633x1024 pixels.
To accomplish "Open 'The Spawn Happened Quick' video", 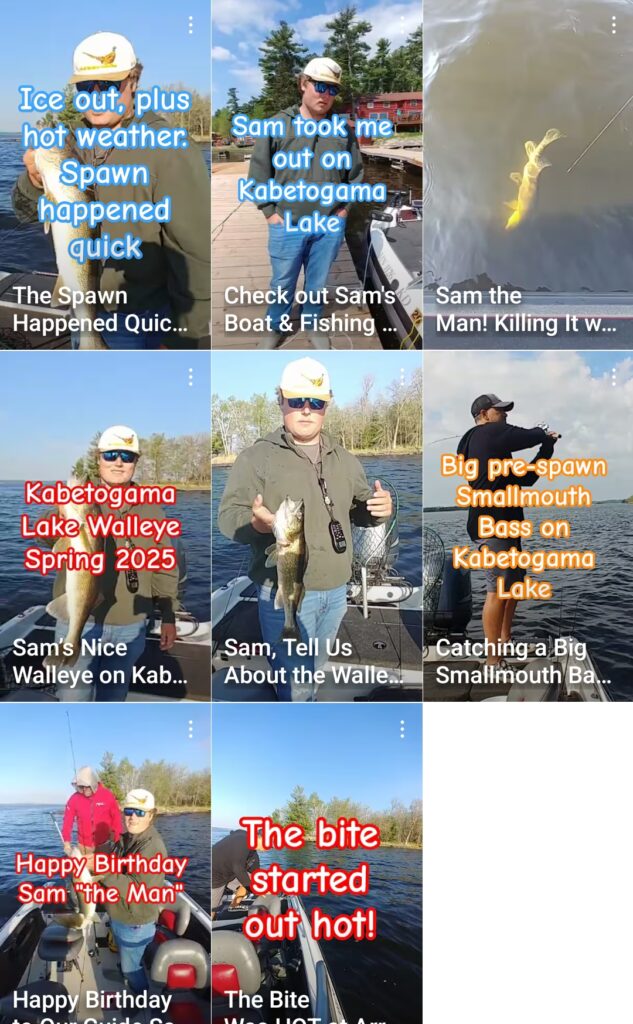I will coord(105,200).
